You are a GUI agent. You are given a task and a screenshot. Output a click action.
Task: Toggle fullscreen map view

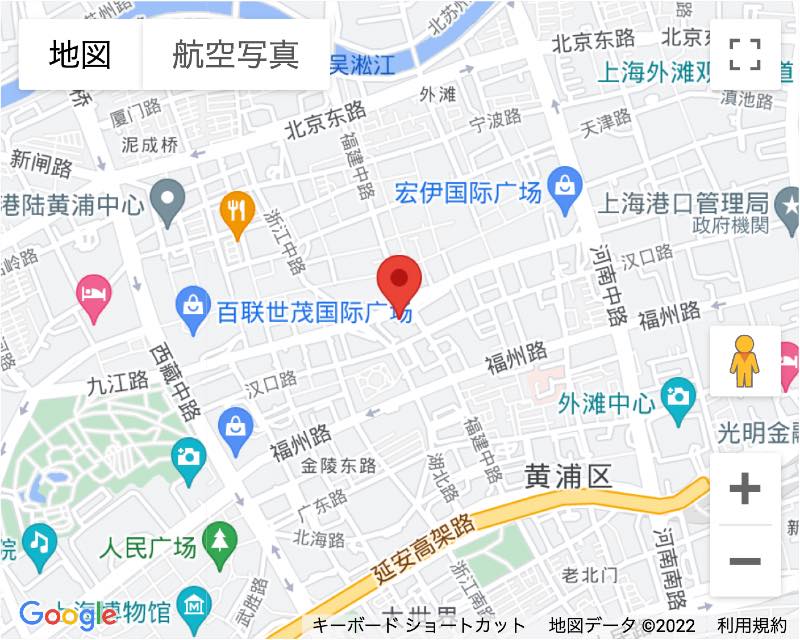pos(745,54)
